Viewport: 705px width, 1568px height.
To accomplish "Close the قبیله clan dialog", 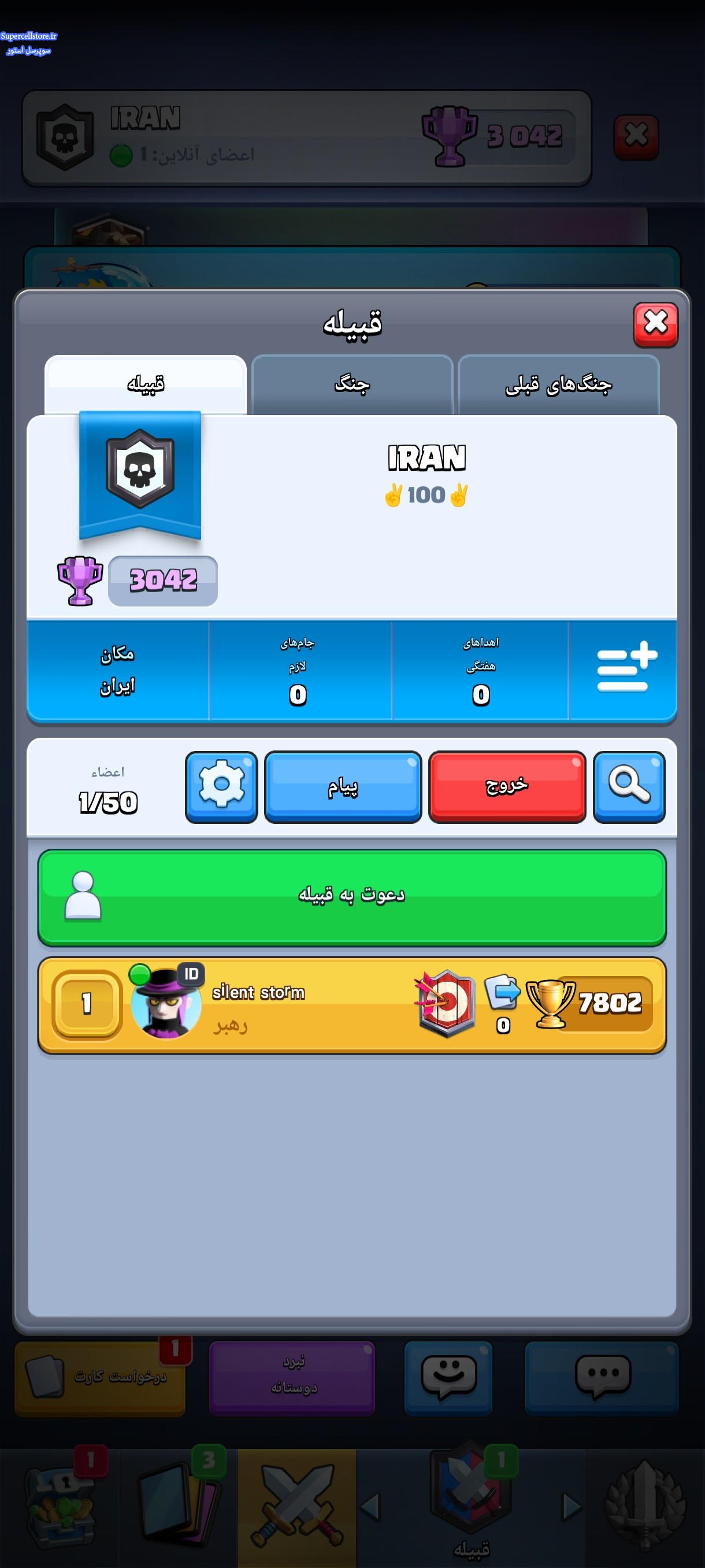I will [x=655, y=324].
